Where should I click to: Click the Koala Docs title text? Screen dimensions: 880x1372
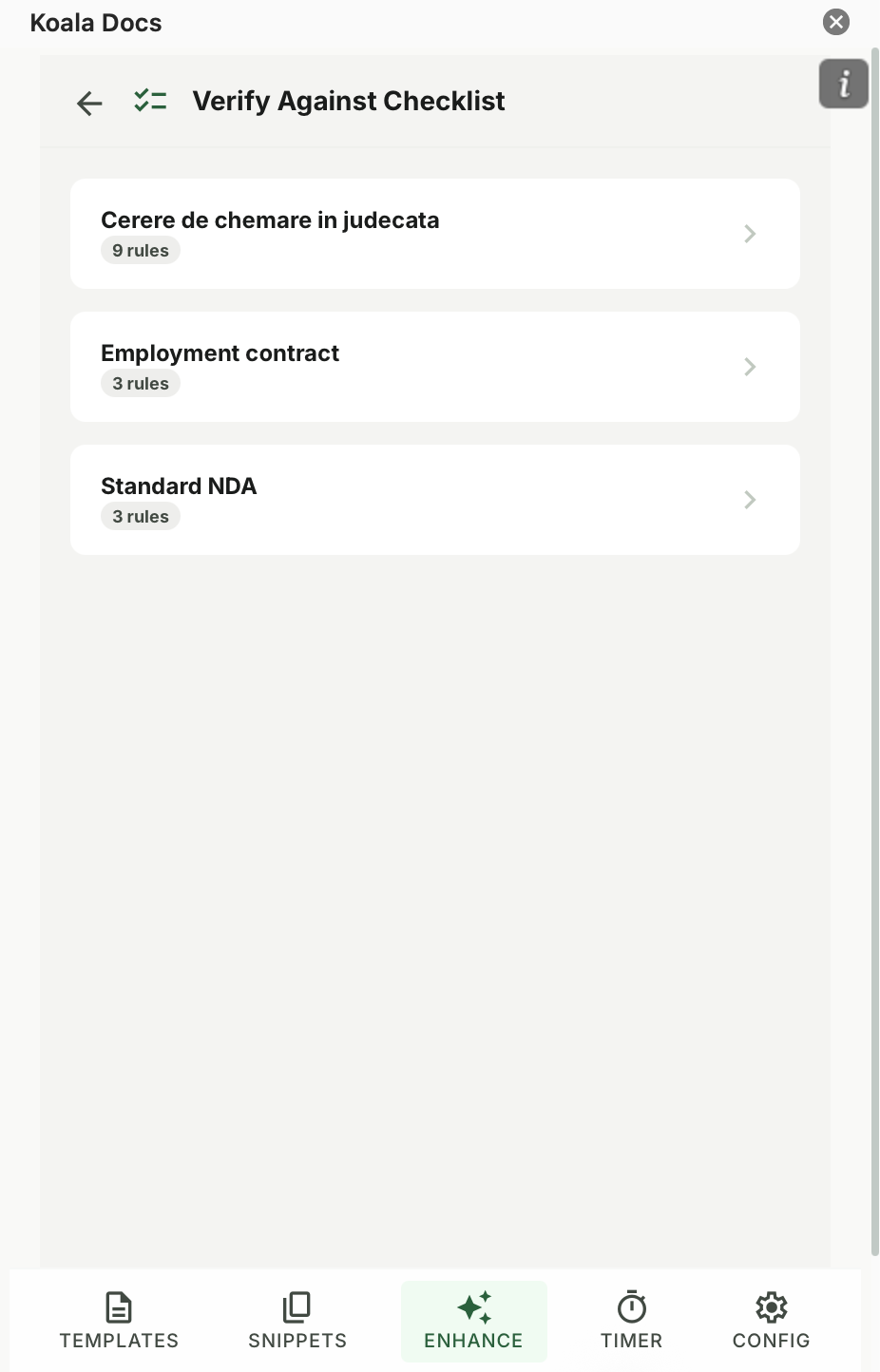96,22
